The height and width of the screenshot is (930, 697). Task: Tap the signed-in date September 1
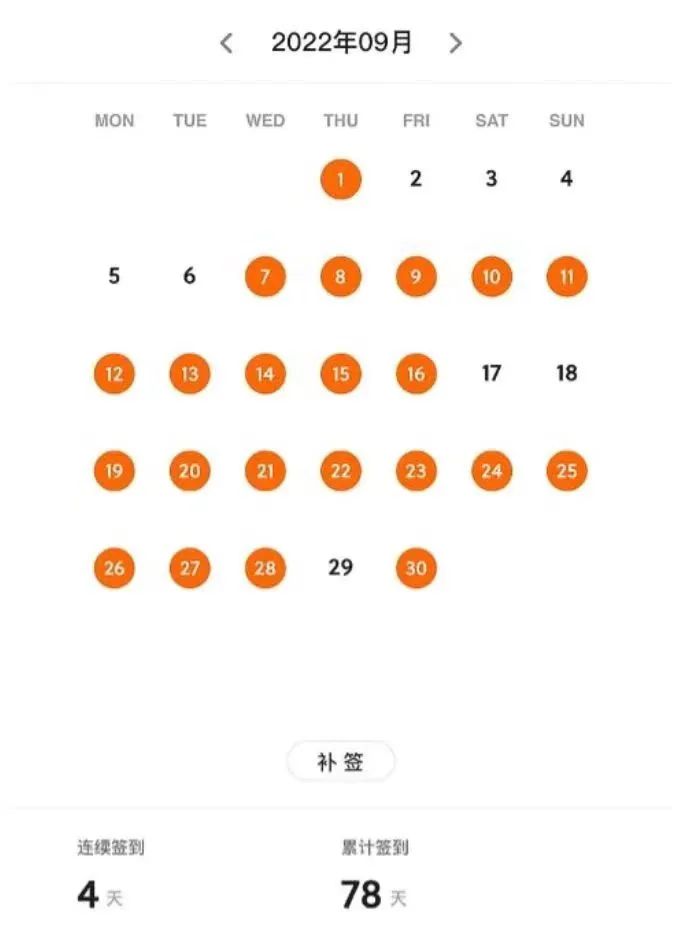[x=341, y=180]
